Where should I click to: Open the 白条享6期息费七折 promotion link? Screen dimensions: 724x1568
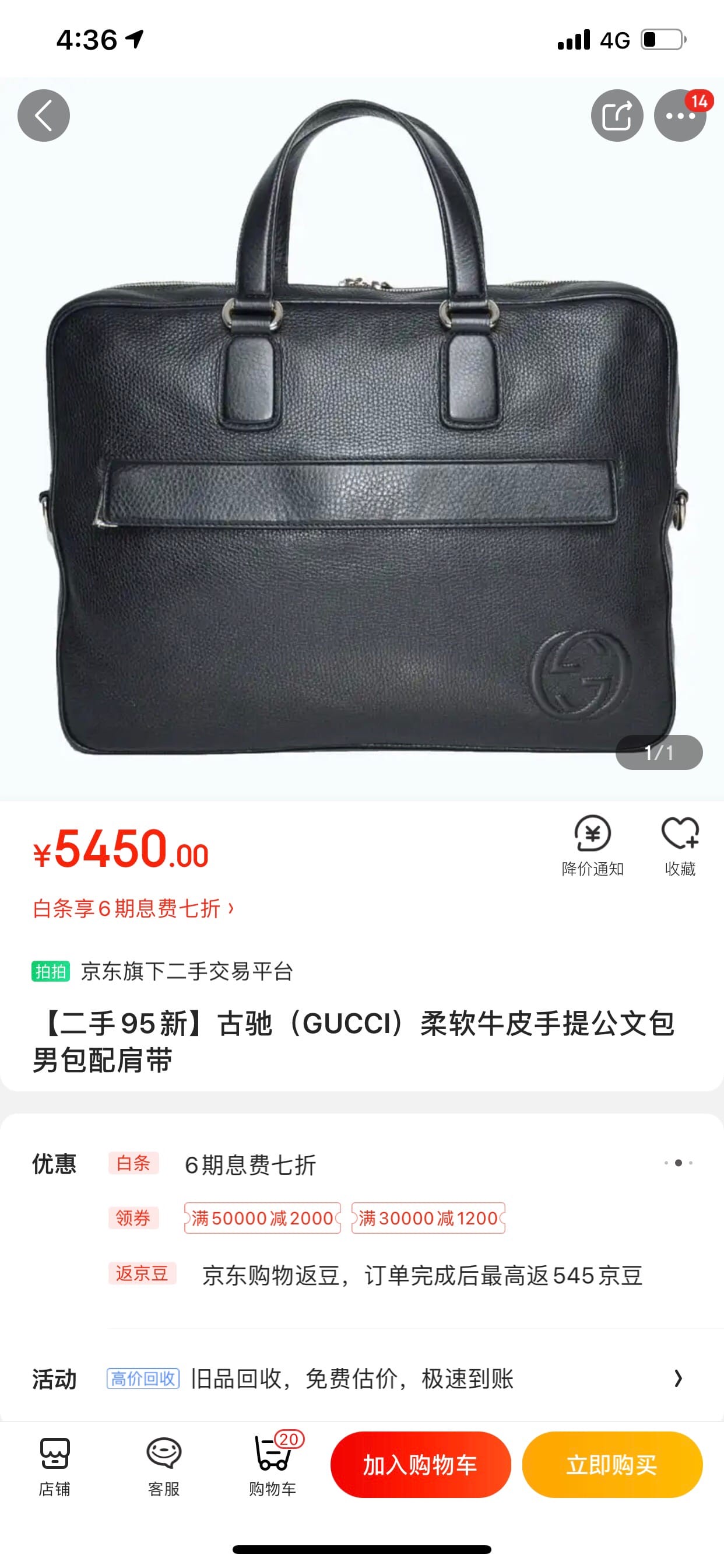(133, 908)
